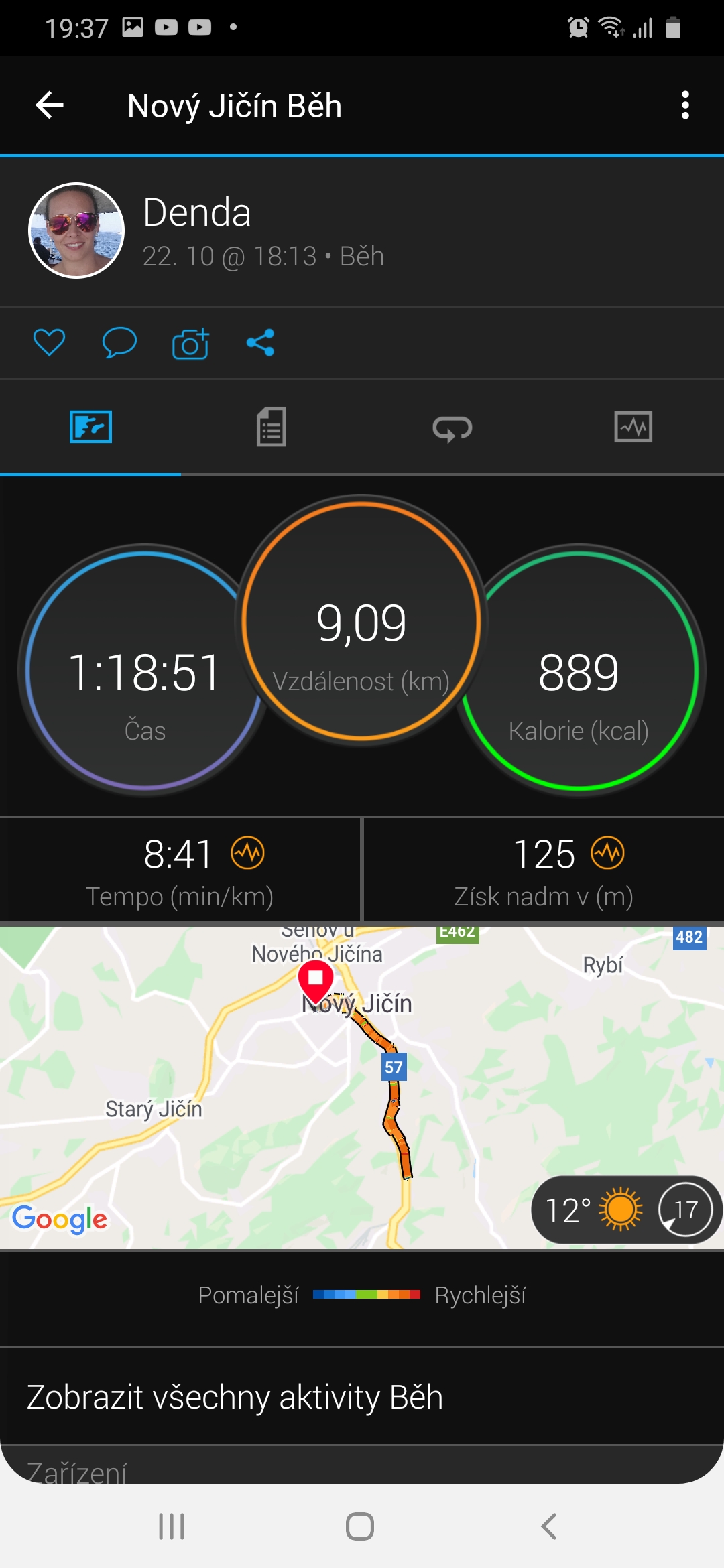Open comments with the speech bubble icon
This screenshot has width=724, height=1568.
[x=119, y=343]
